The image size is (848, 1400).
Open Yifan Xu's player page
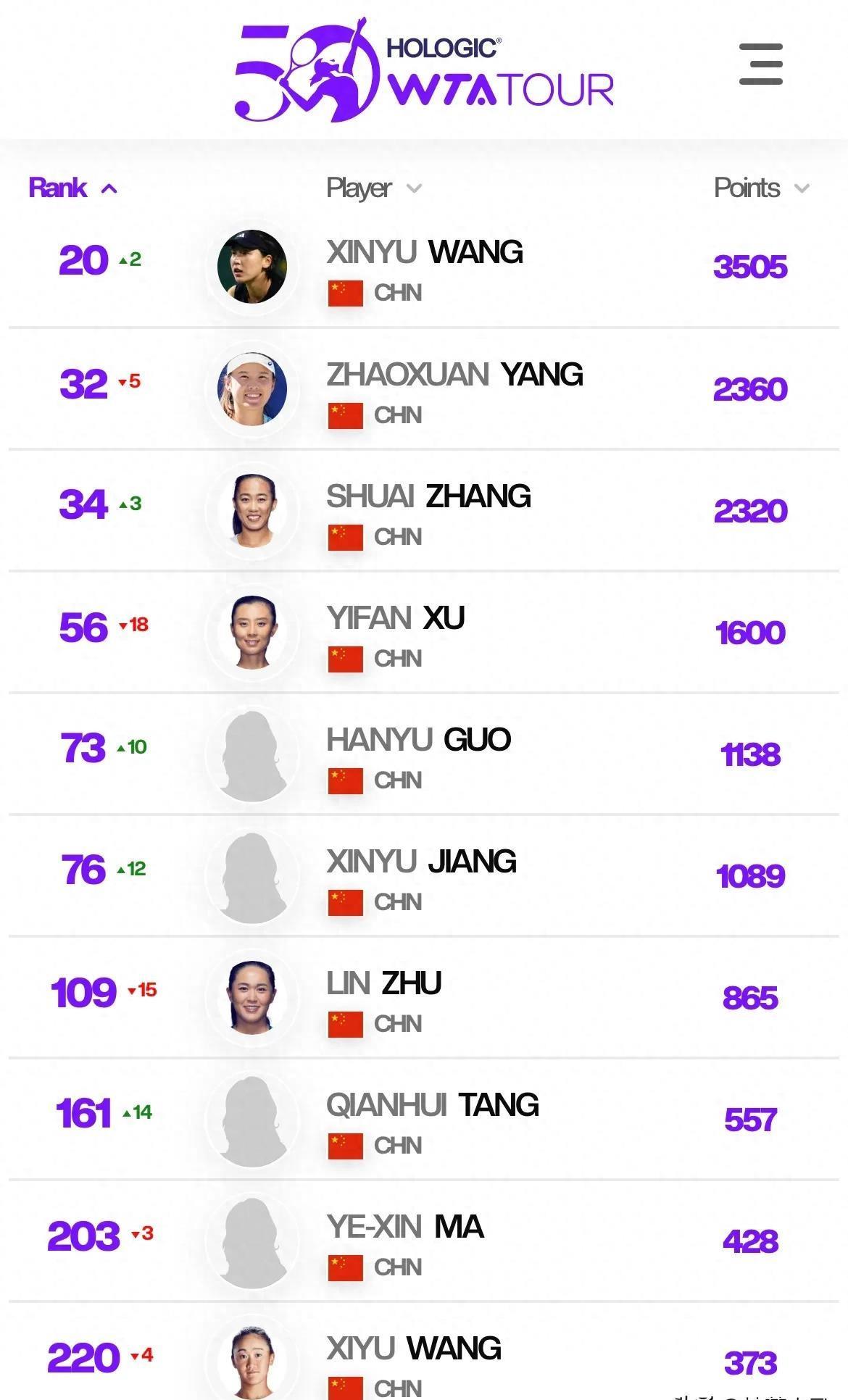tap(396, 618)
